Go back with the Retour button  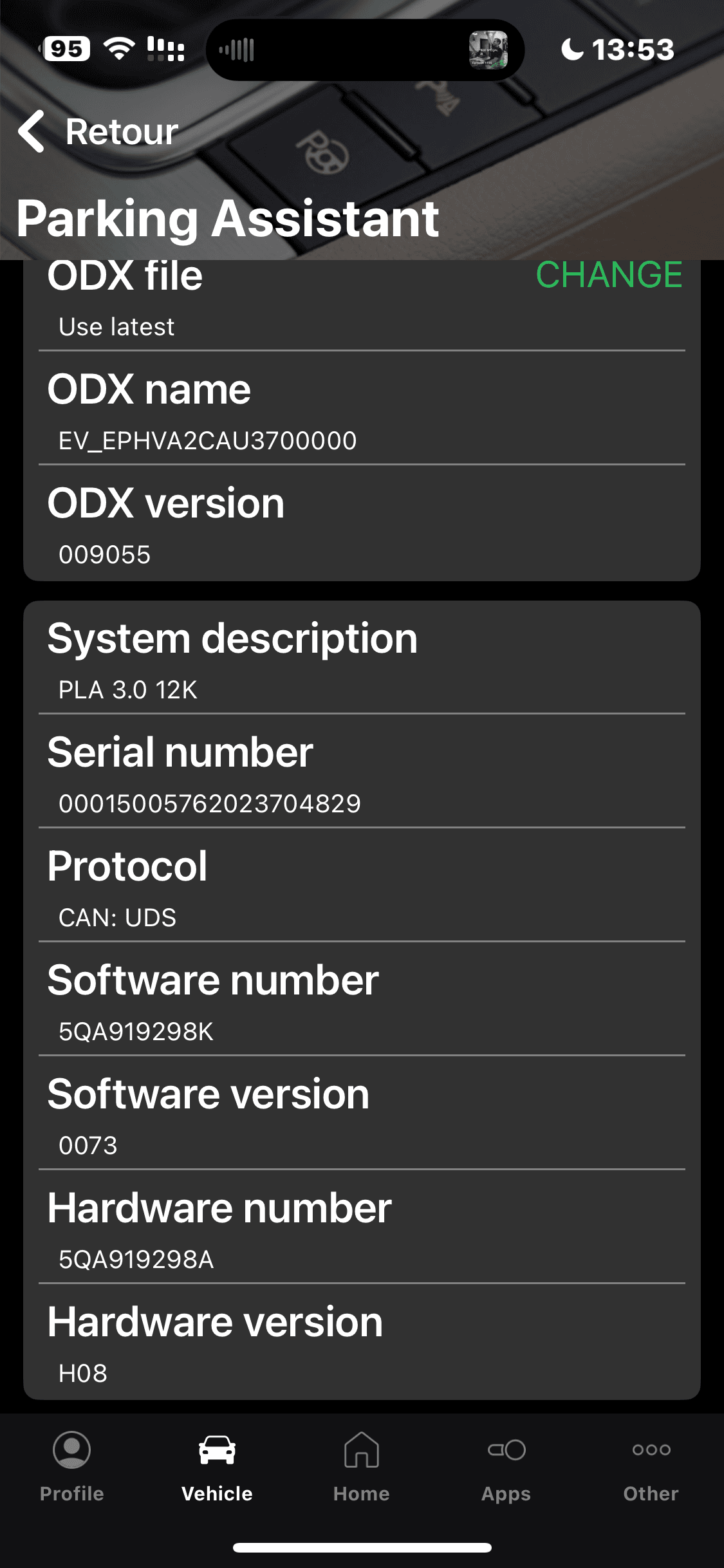[x=98, y=131]
